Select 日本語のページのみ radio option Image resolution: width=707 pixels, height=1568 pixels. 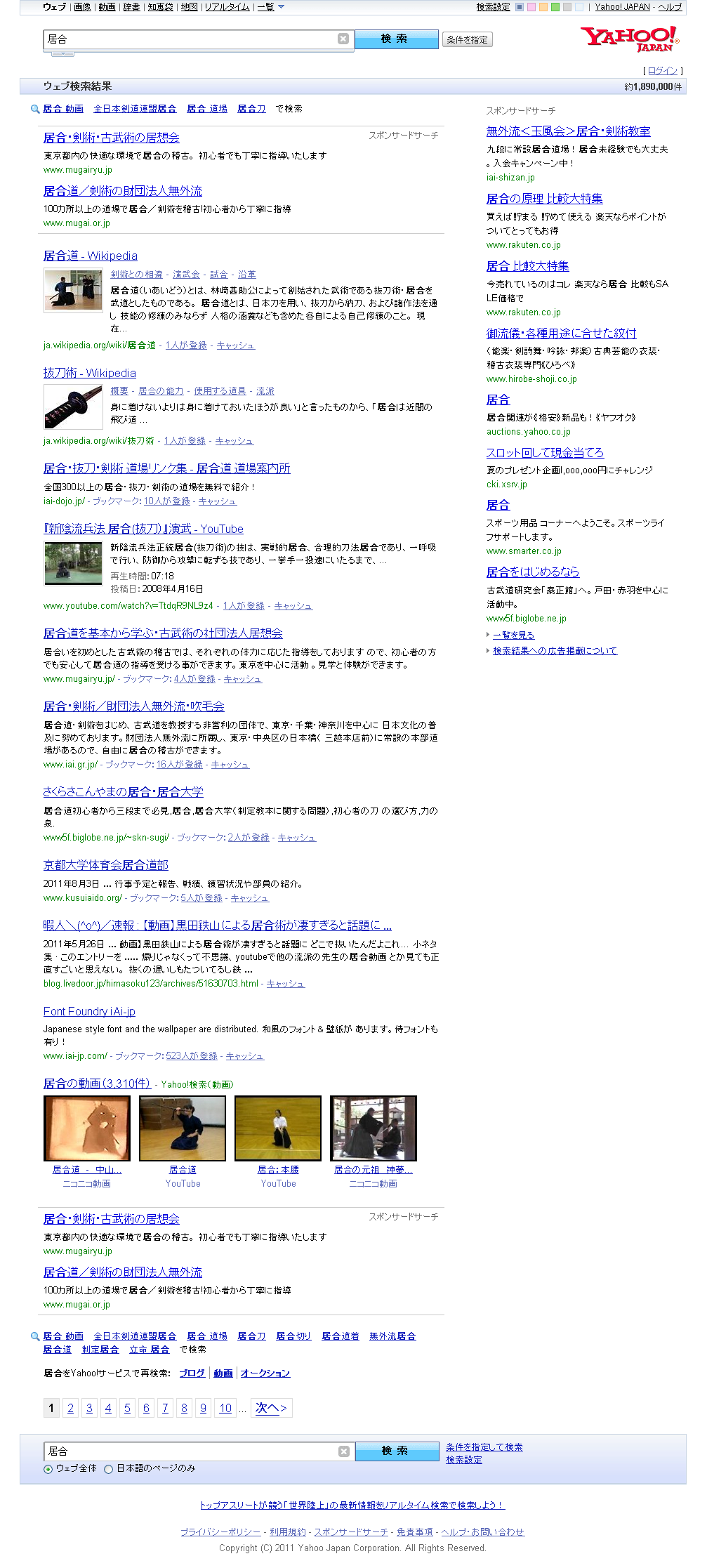point(109,1469)
